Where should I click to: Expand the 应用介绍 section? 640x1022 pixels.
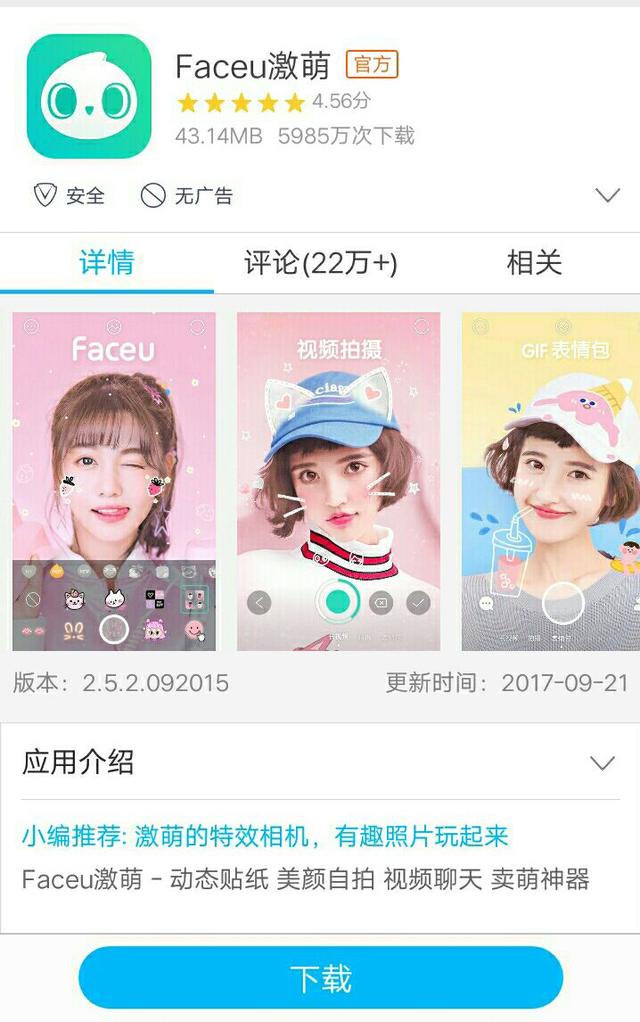(602, 764)
